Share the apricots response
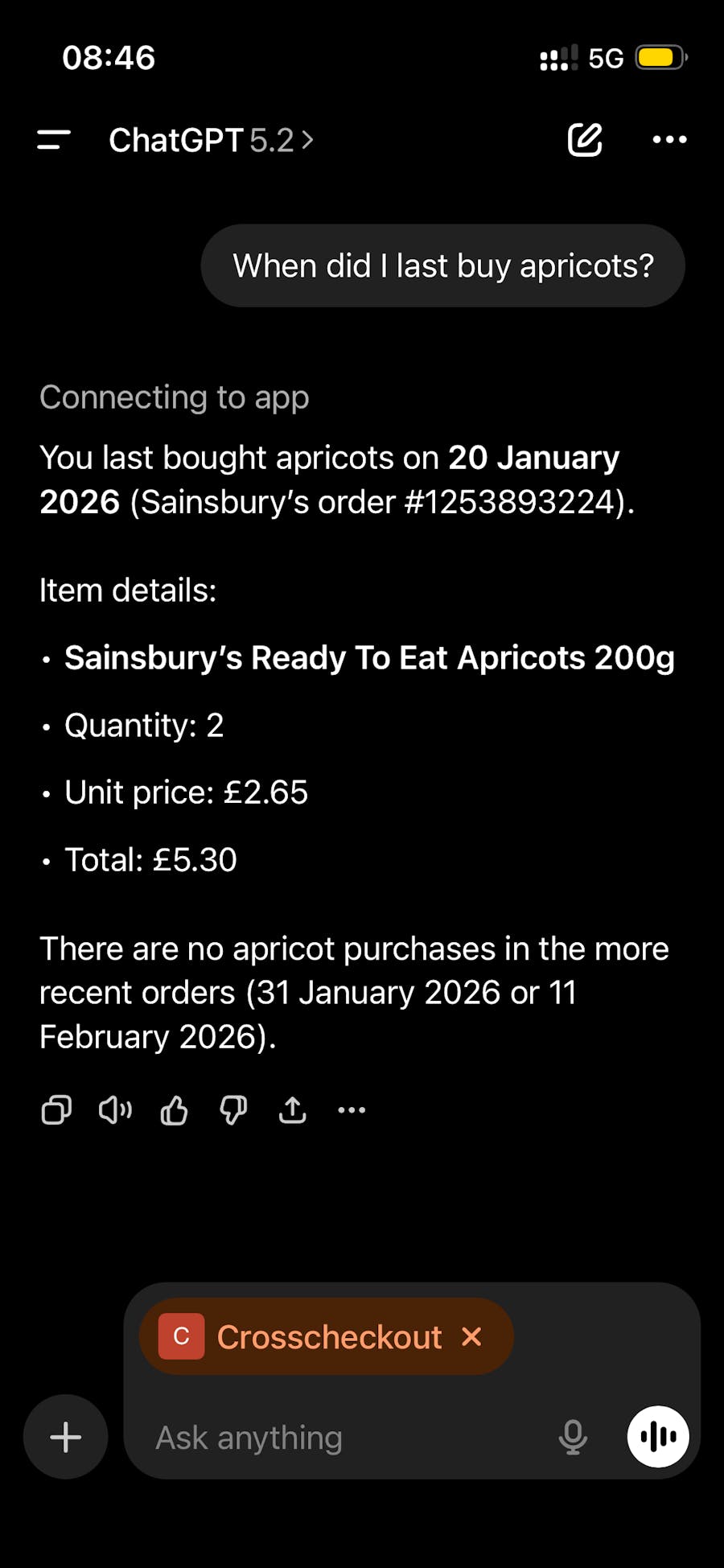 pyautogui.click(x=293, y=1111)
